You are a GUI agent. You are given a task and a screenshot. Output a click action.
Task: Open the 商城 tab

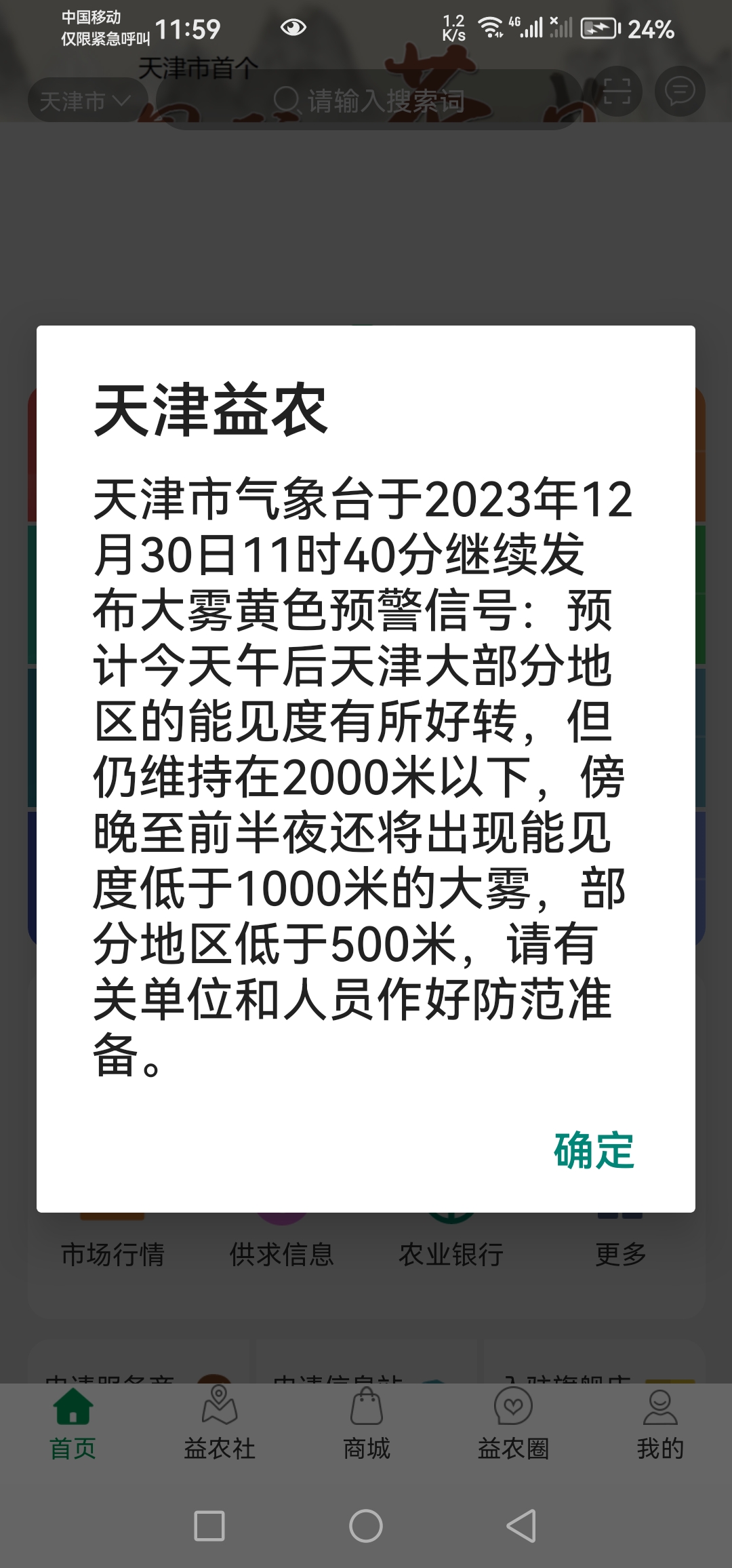[367, 1423]
